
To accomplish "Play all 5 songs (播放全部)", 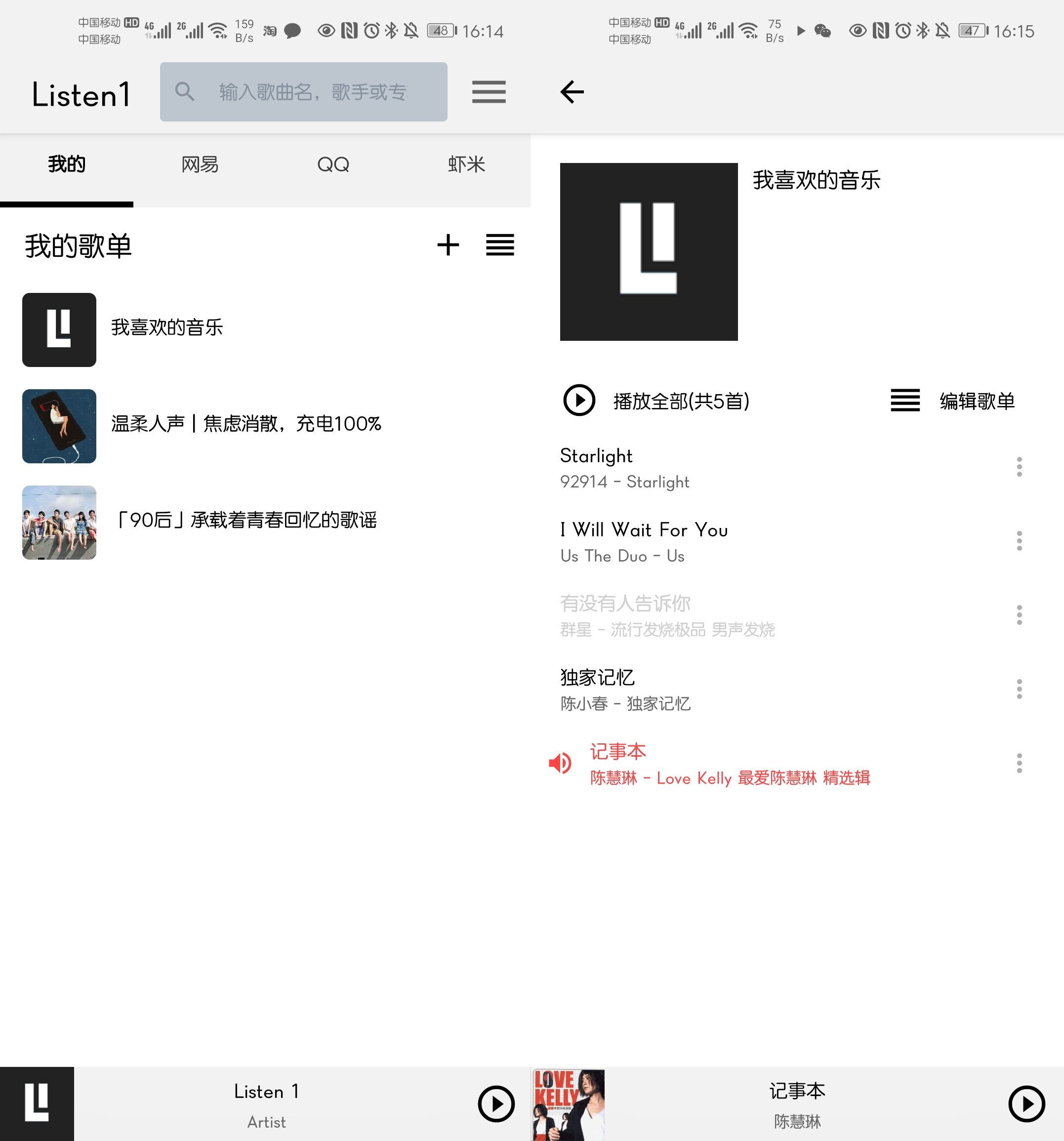I will click(x=657, y=401).
